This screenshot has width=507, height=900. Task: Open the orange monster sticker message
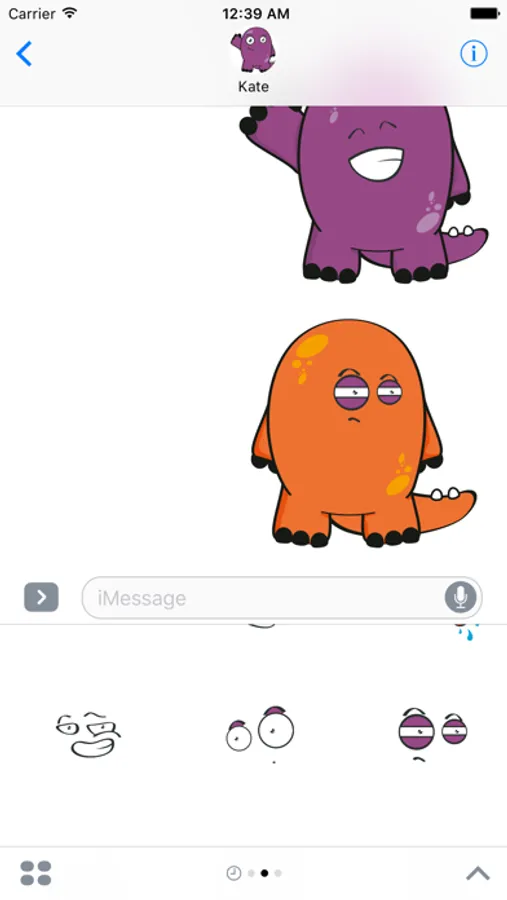coord(364,433)
